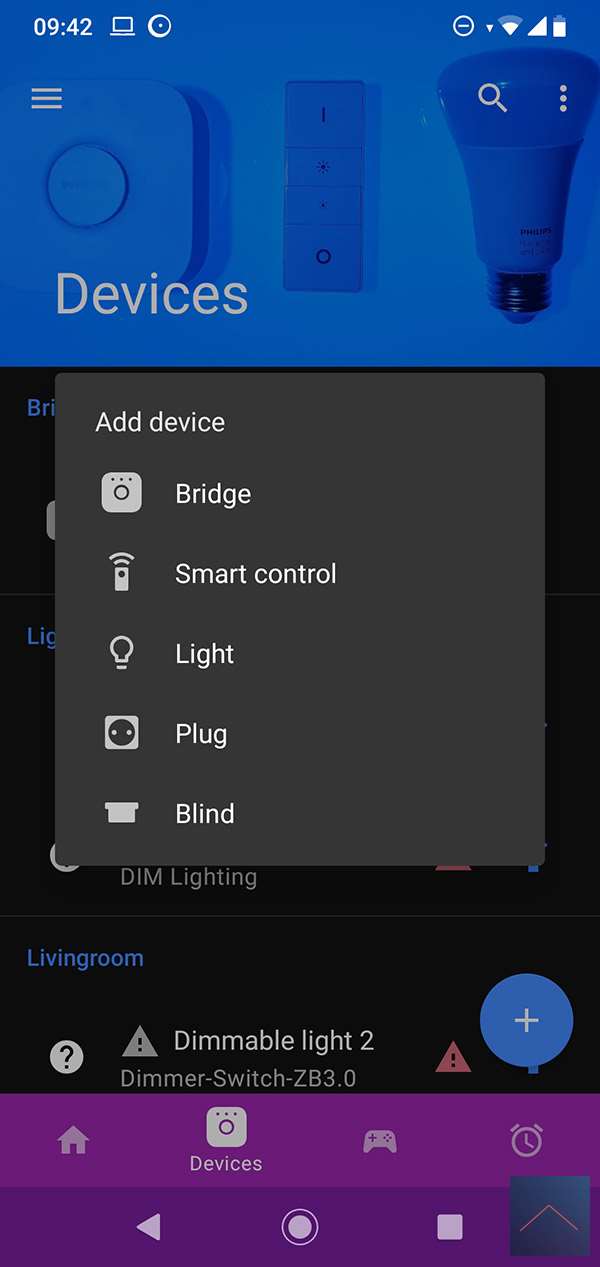The width and height of the screenshot is (600, 1267).
Task: Open the alarm clock tab
Action: pyautogui.click(x=526, y=1140)
